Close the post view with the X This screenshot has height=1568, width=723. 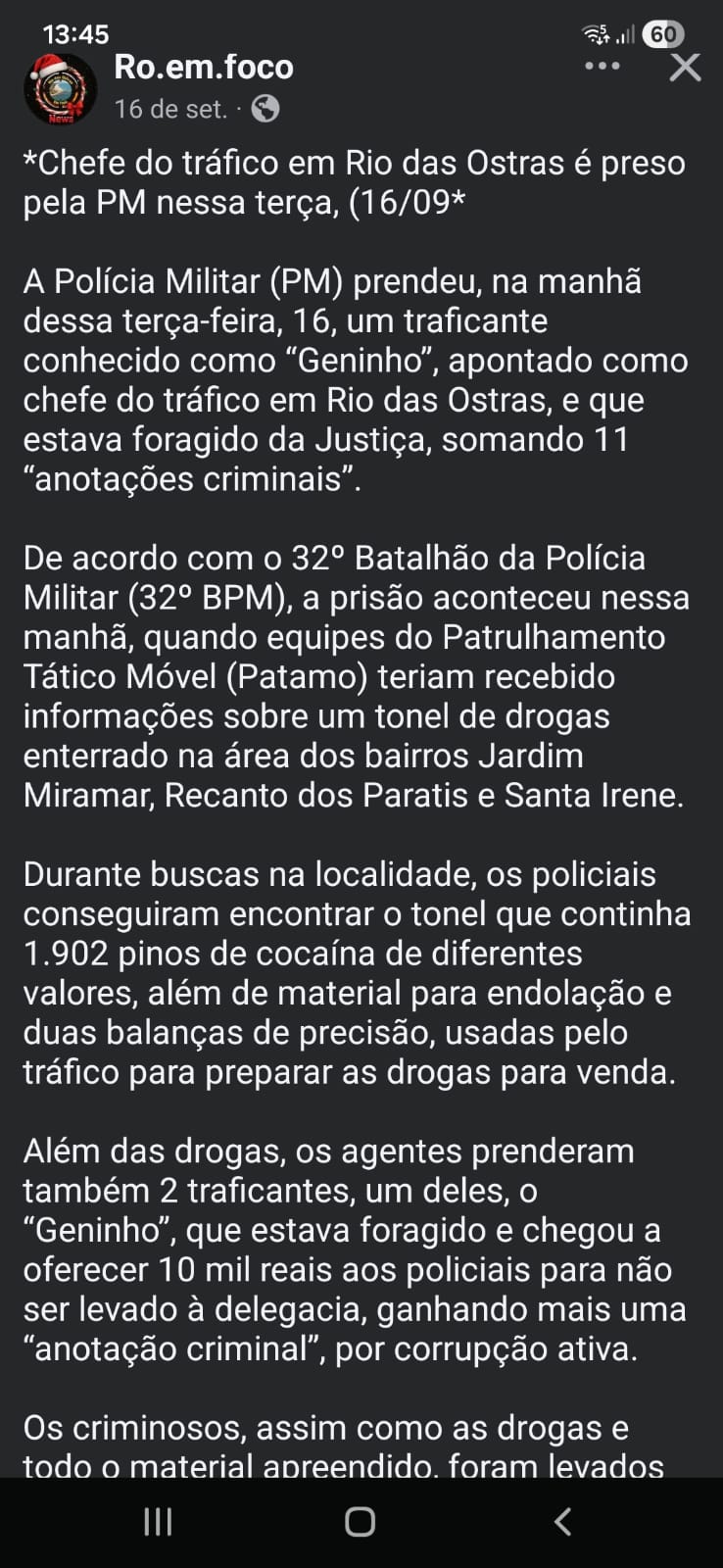pyautogui.click(x=685, y=67)
